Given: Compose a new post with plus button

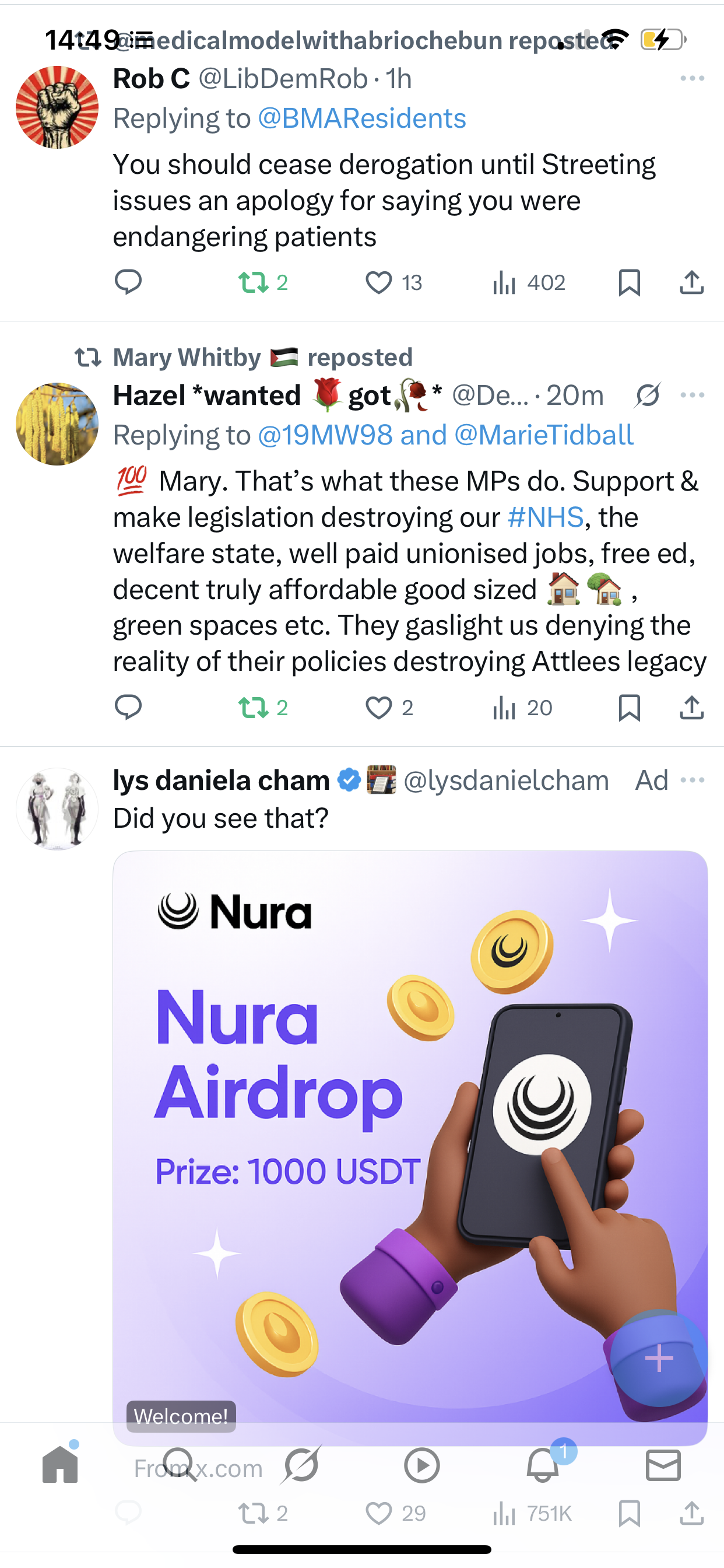Looking at the screenshot, I should pos(659,1358).
